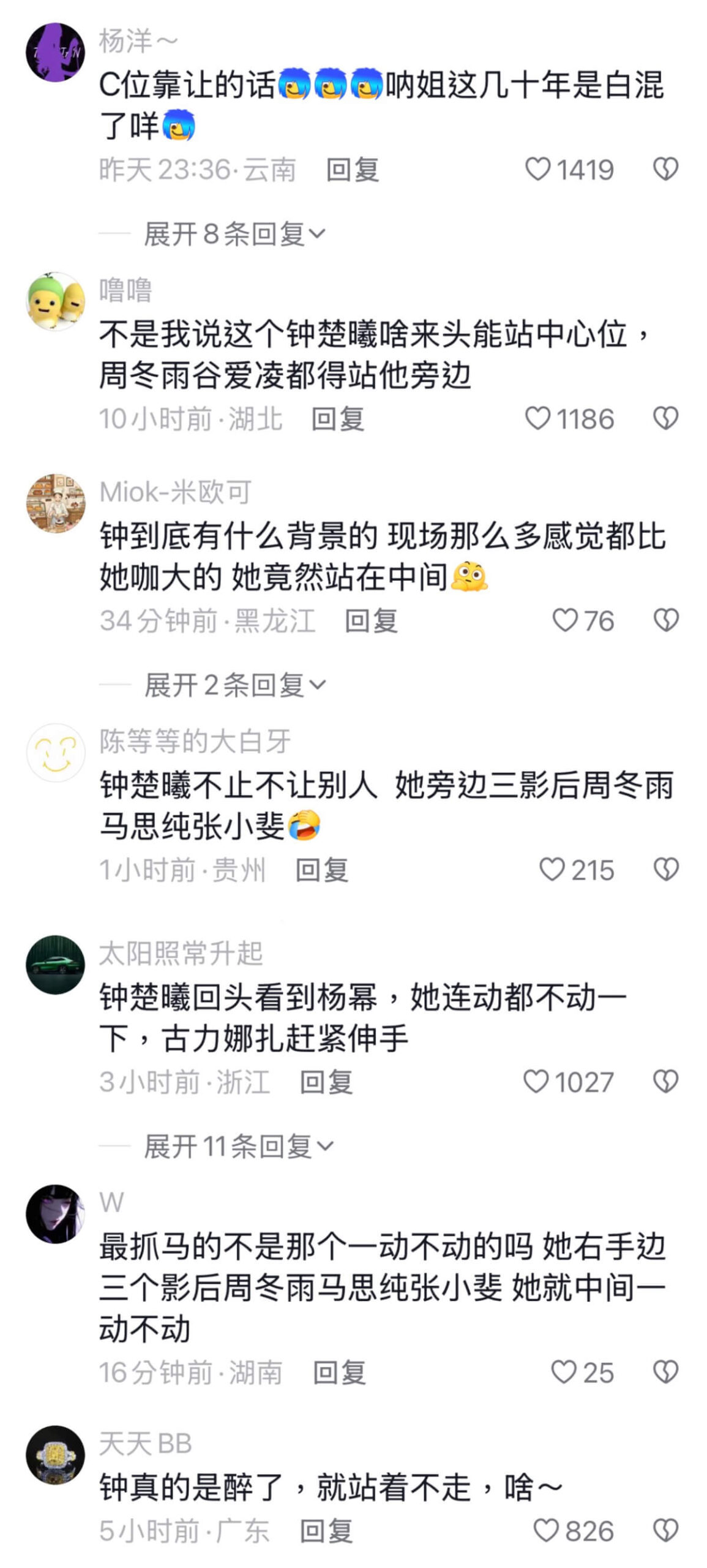Screen dimensions: 707x1568
Task: Like 噜噜's comment
Action: click(538, 419)
